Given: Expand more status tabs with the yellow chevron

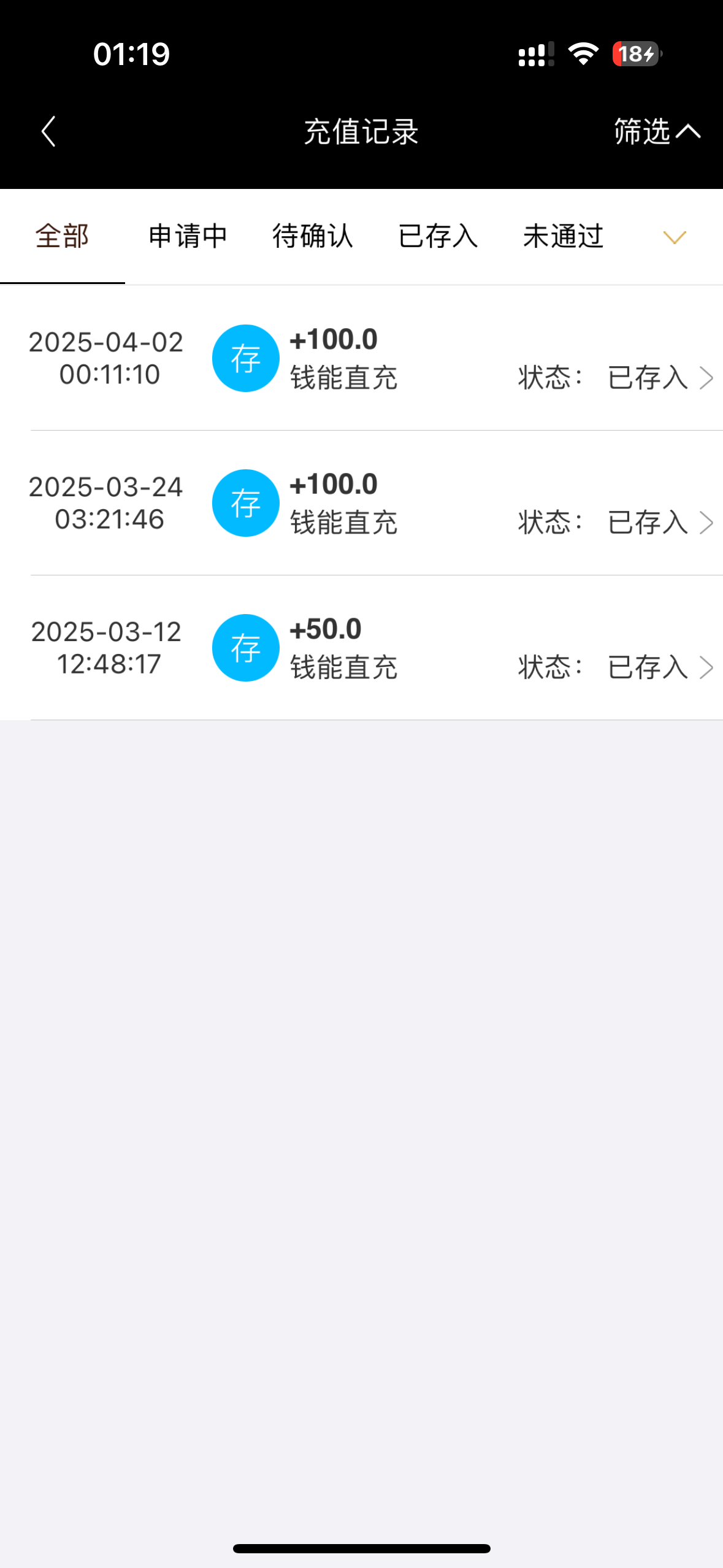Looking at the screenshot, I should (675, 237).
